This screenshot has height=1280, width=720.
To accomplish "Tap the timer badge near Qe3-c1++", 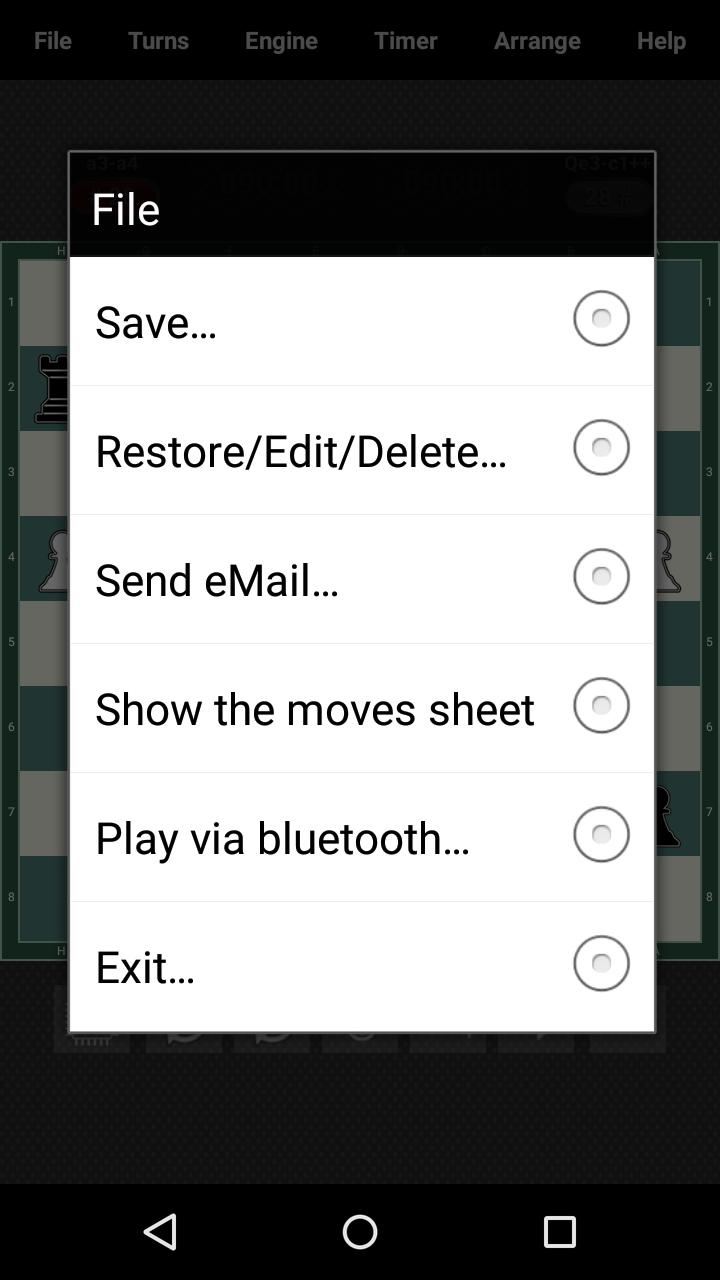I will 606,198.
